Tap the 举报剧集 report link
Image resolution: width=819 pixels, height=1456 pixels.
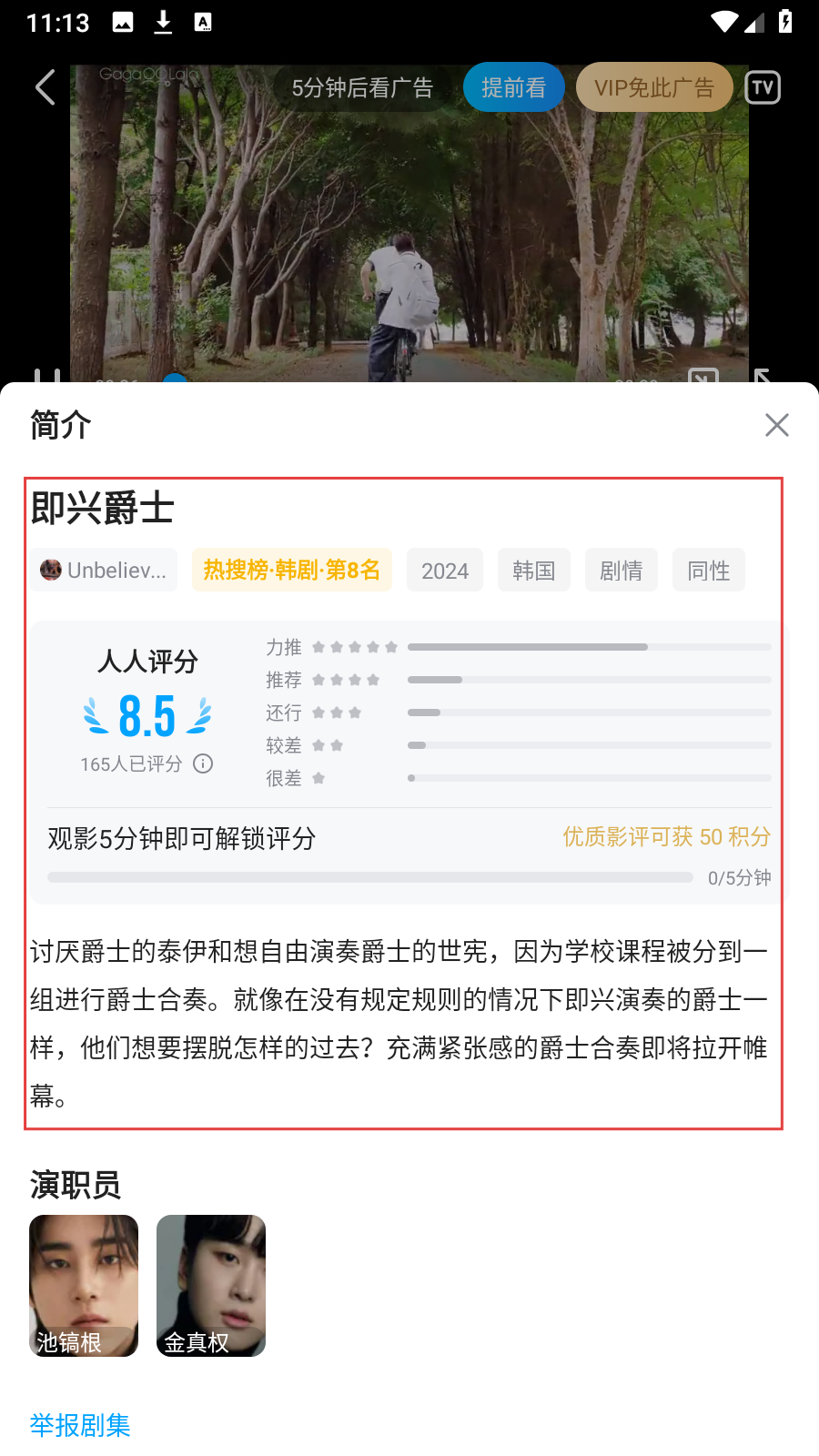click(80, 1425)
